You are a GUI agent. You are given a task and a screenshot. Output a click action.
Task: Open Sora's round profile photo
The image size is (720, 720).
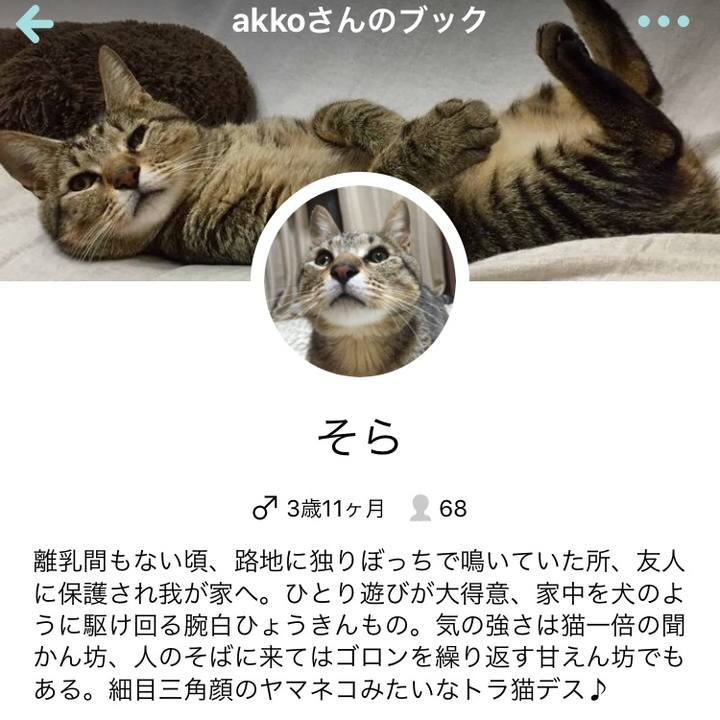tap(360, 284)
